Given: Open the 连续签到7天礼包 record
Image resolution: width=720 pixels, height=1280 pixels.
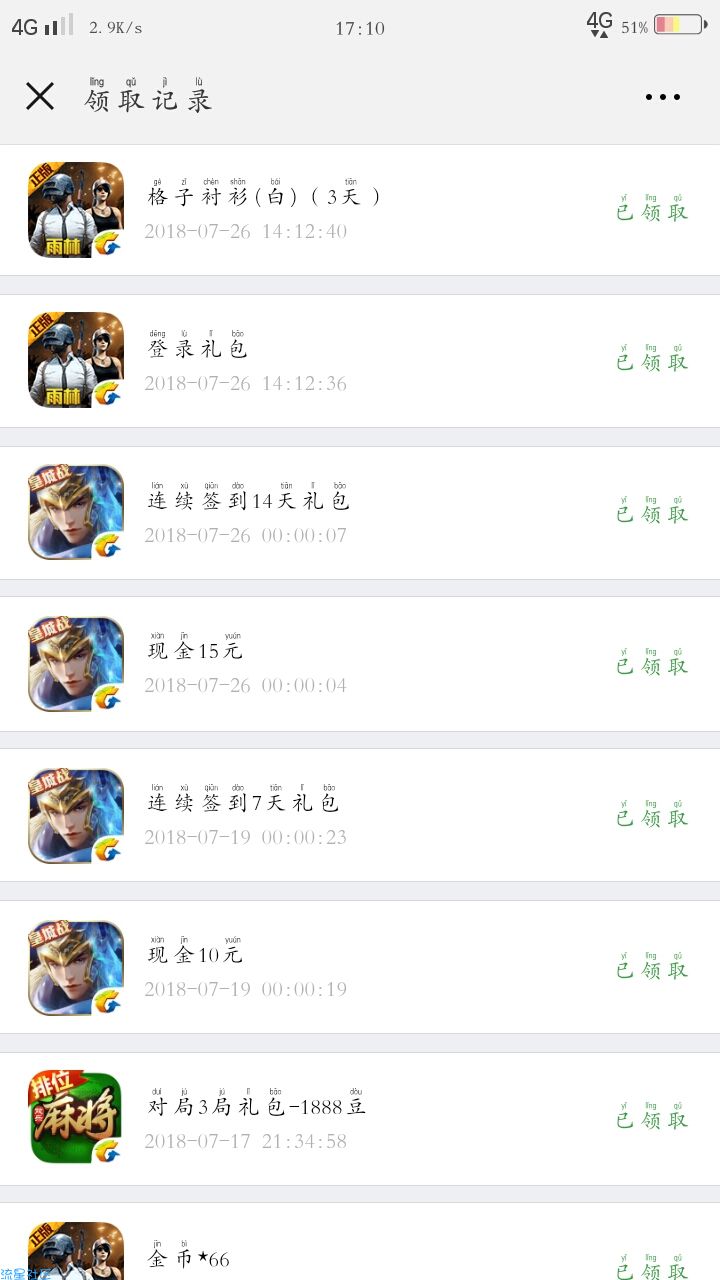Looking at the screenshot, I should pyautogui.click(x=360, y=817).
